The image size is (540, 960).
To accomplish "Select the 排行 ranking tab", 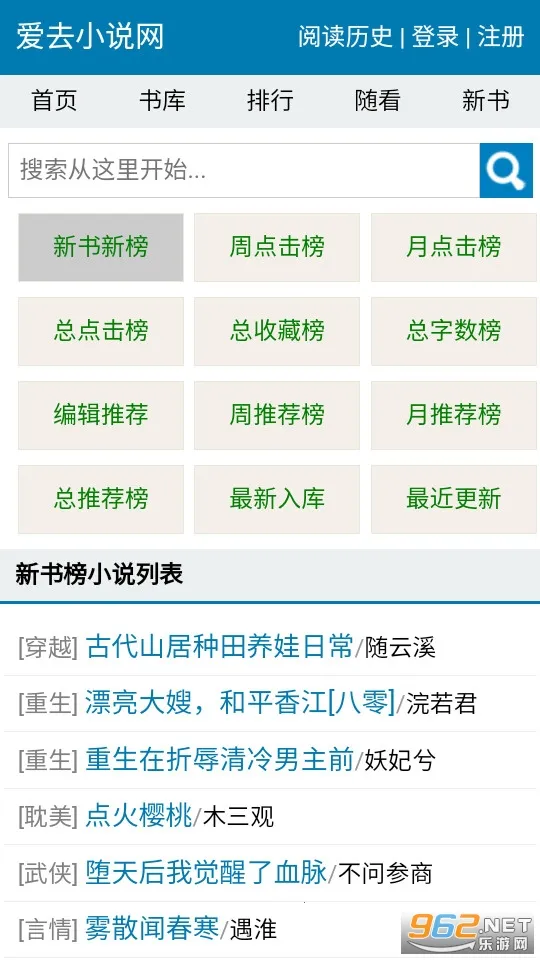I will coord(270,101).
